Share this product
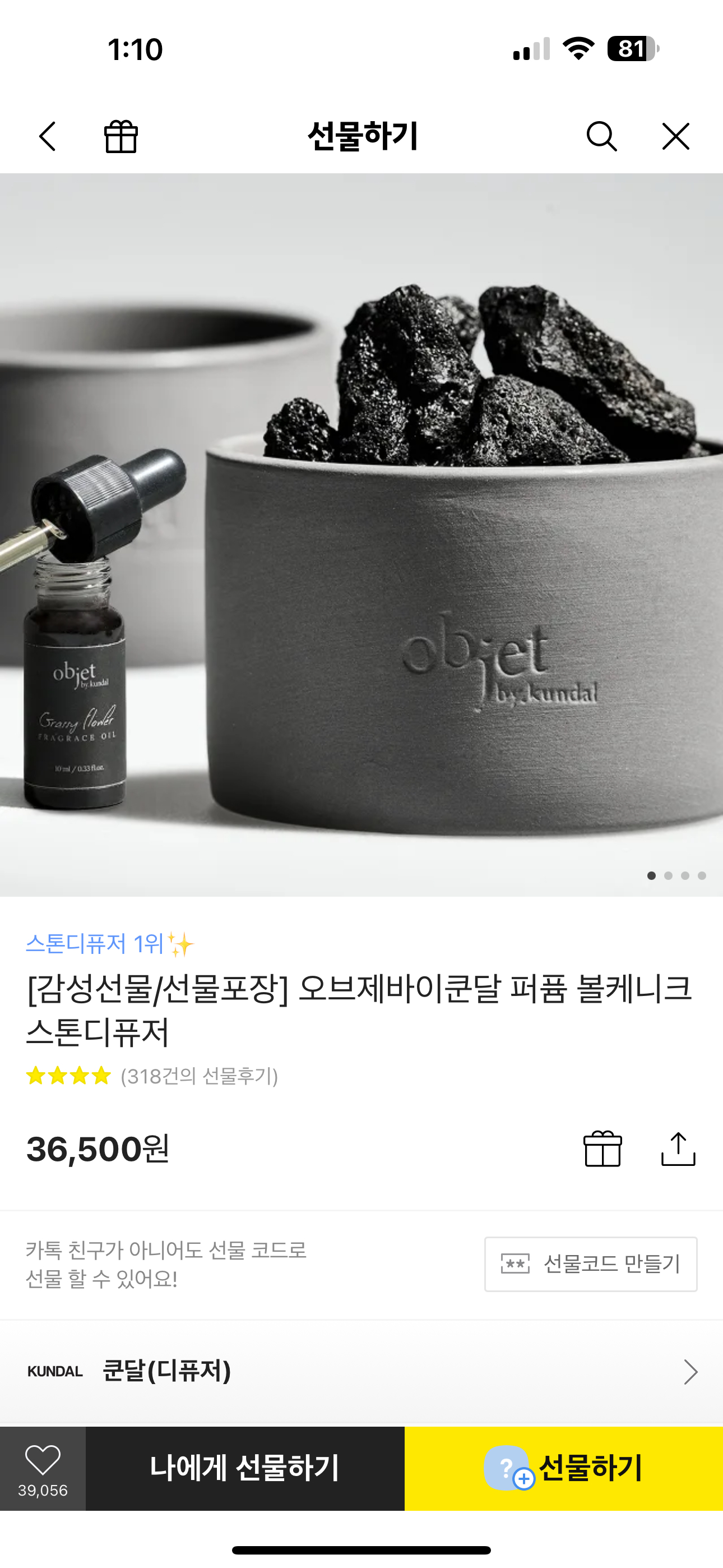Screen dimensions: 723x1568 [x=678, y=1149]
